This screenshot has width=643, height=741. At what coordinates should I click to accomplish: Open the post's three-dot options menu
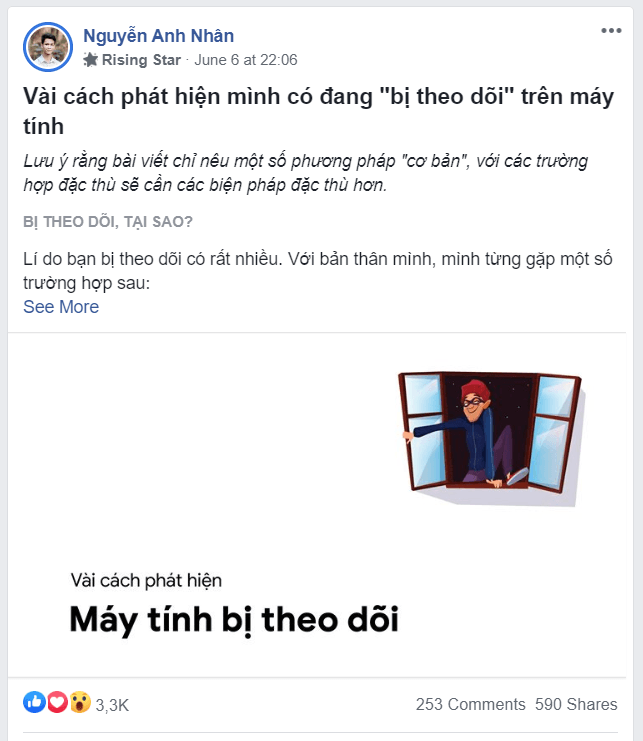[611, 31]
